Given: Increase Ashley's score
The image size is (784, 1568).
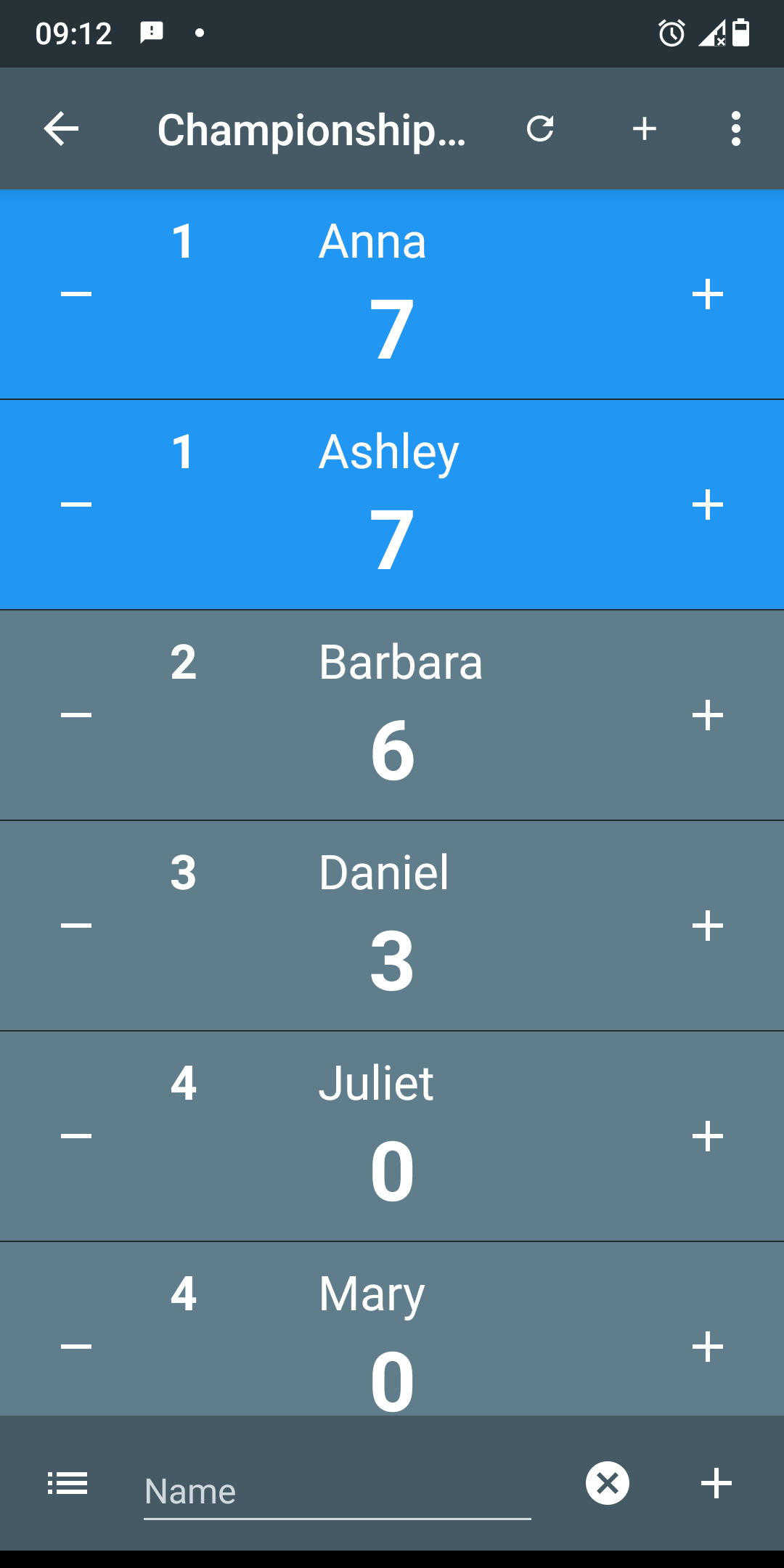Looking at the screenshot, I should tap(708, 505).
